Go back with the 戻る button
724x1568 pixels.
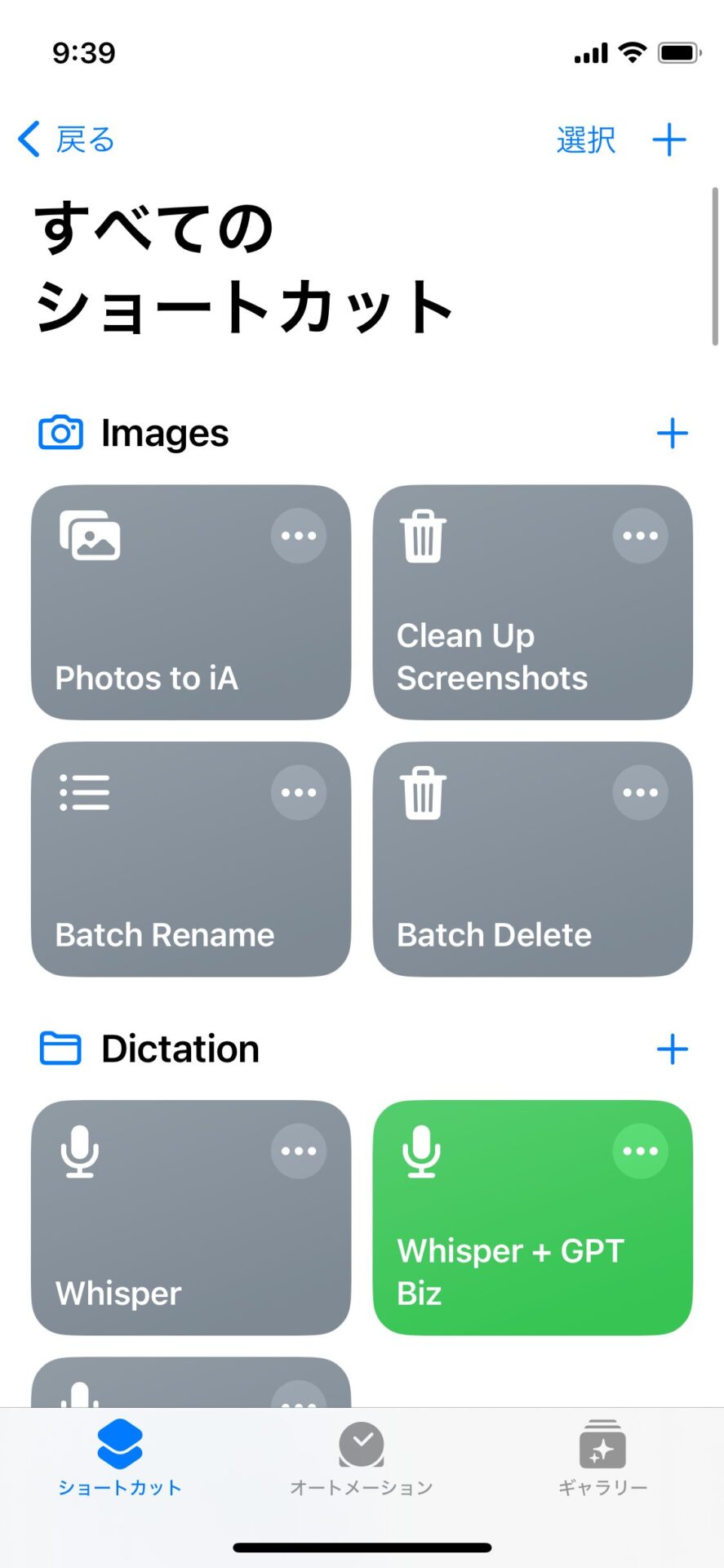pos(67,140)
